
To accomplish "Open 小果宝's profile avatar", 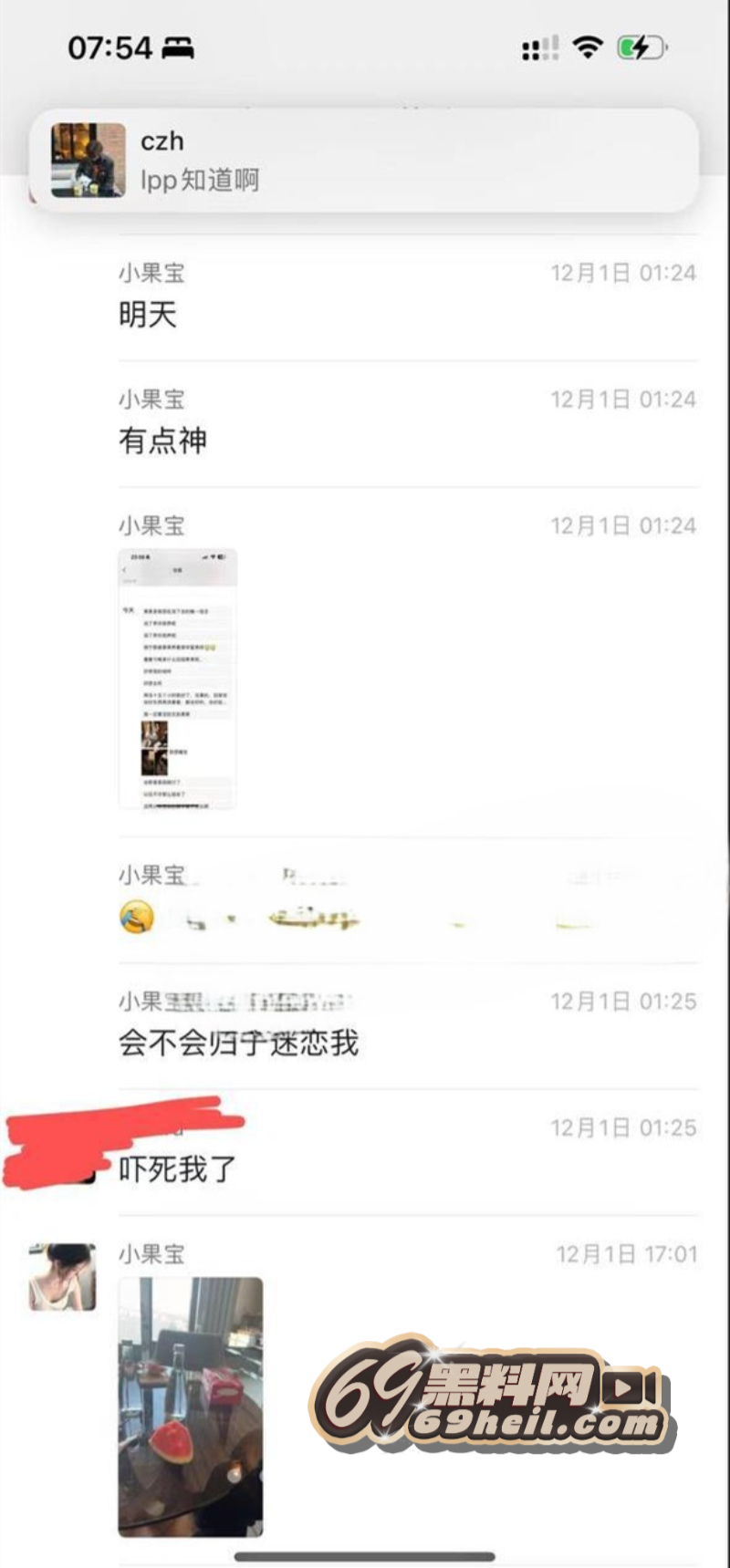I will coord(62,1277).
